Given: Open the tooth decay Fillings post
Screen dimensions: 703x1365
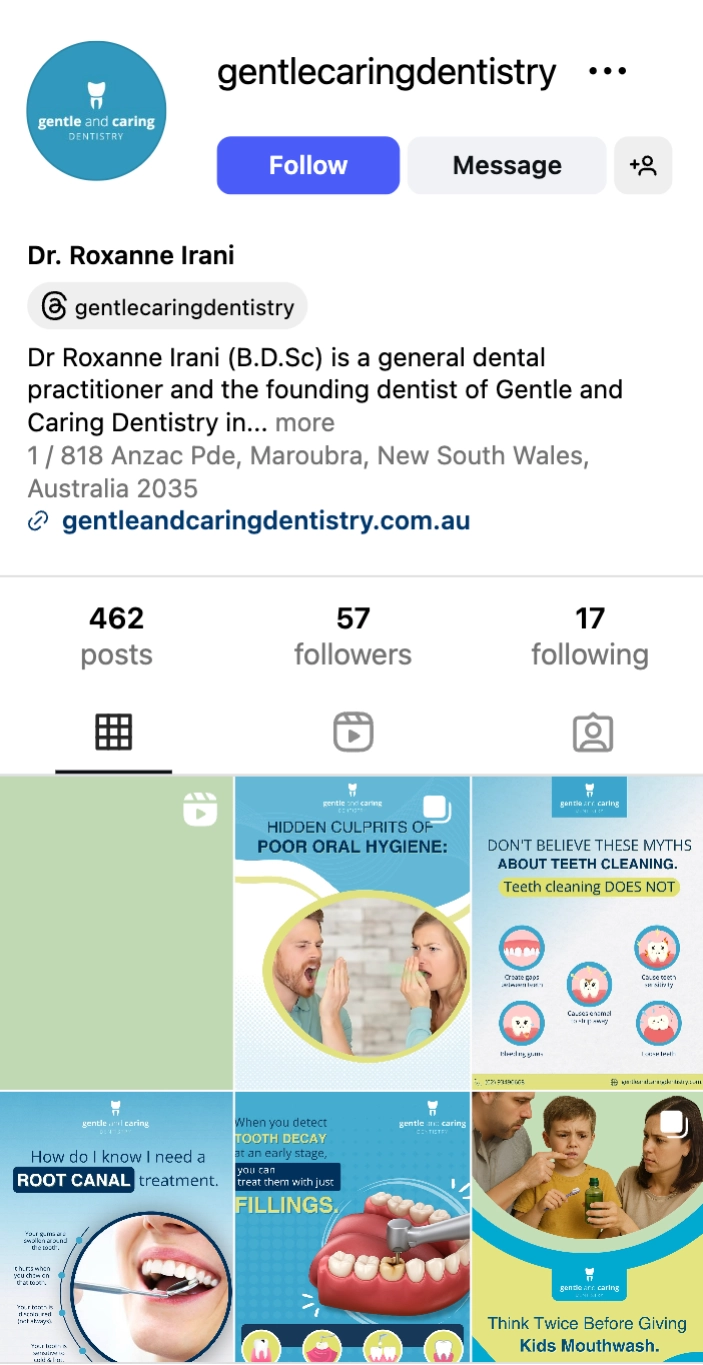Looking at the screenshot, I should tap(352, 1228).
